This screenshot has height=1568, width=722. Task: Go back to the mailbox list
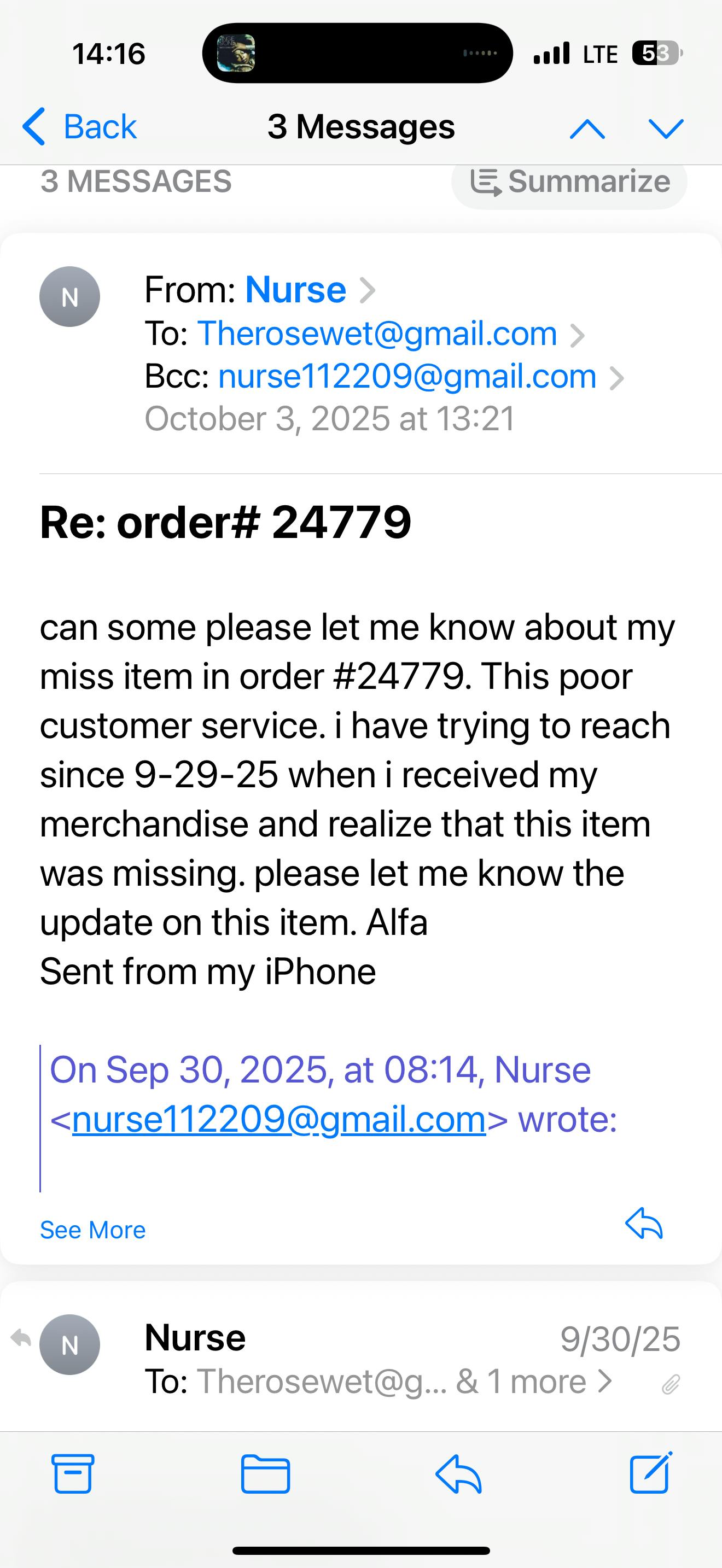(80, 127)
